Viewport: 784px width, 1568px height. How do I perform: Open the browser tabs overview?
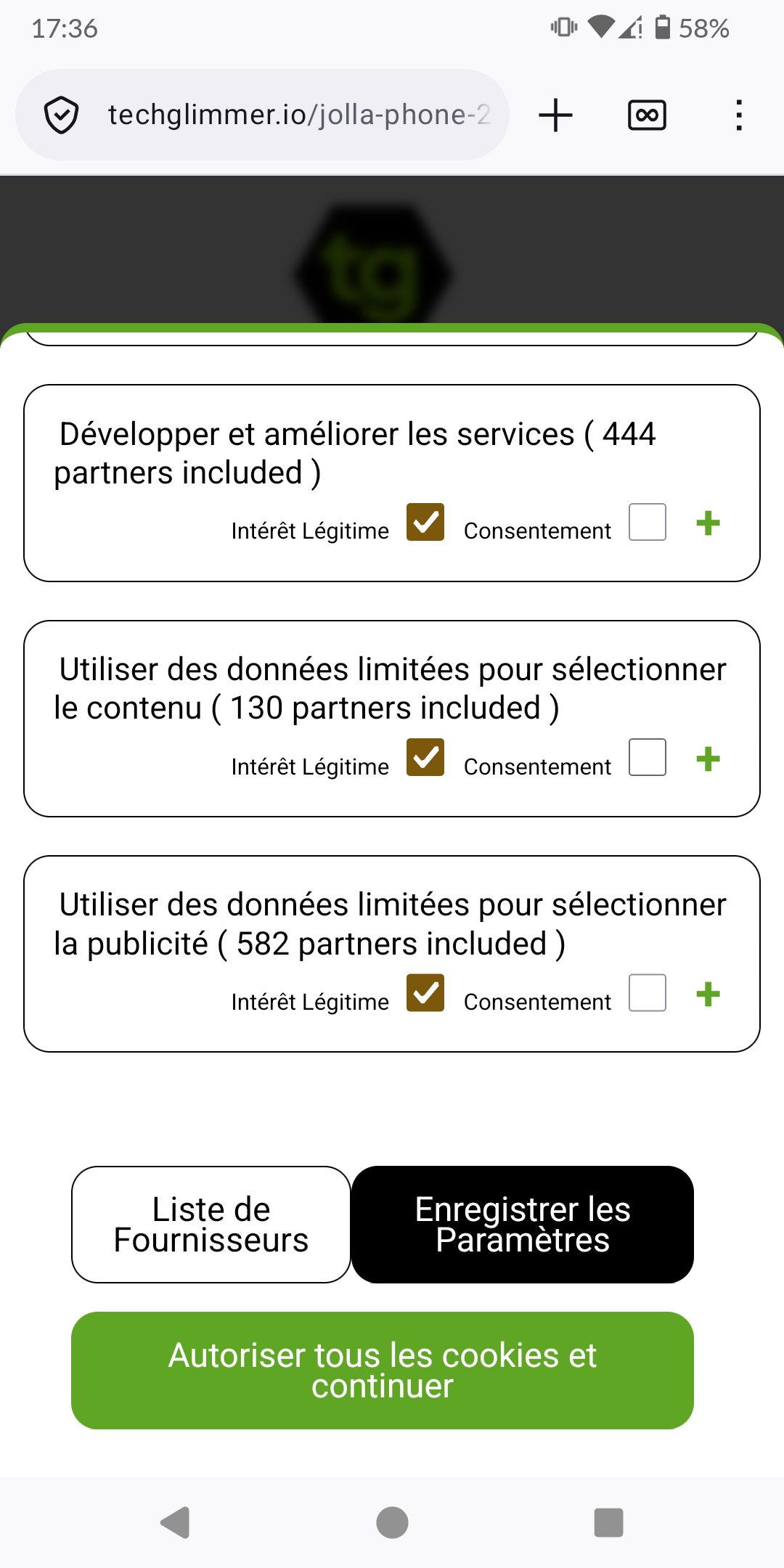tap(646, 114)
